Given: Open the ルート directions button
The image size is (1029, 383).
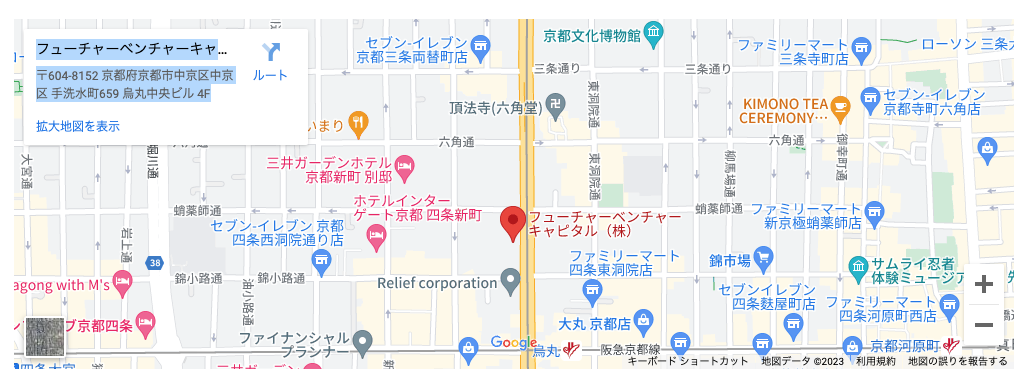Looking at the screenshot, I should [x=270, y=62].
